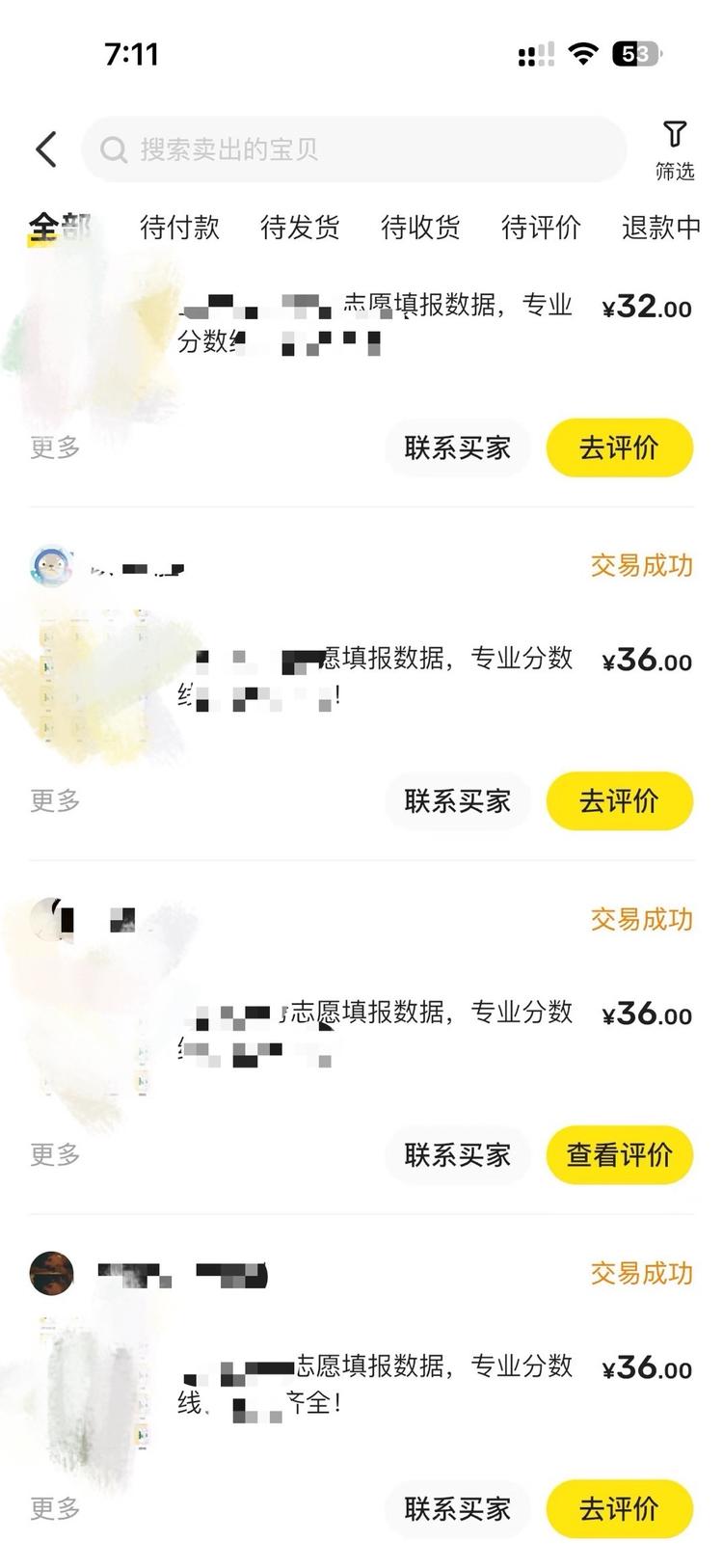Expand 更多 options on the first order
Image resolution: width=723 pixels, height=1568 pixels.
click(x=53, y=446)
